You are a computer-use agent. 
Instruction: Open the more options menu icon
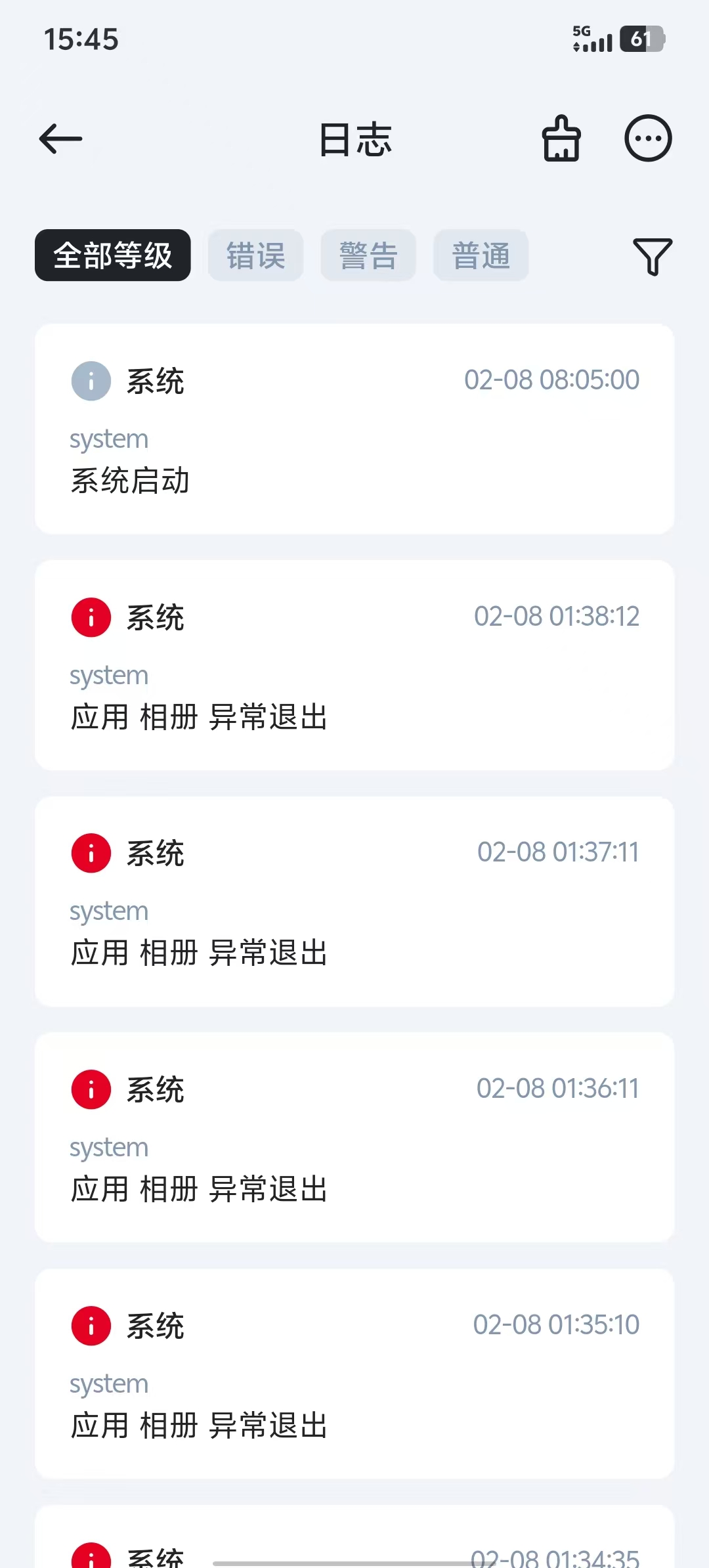point(647,138)
